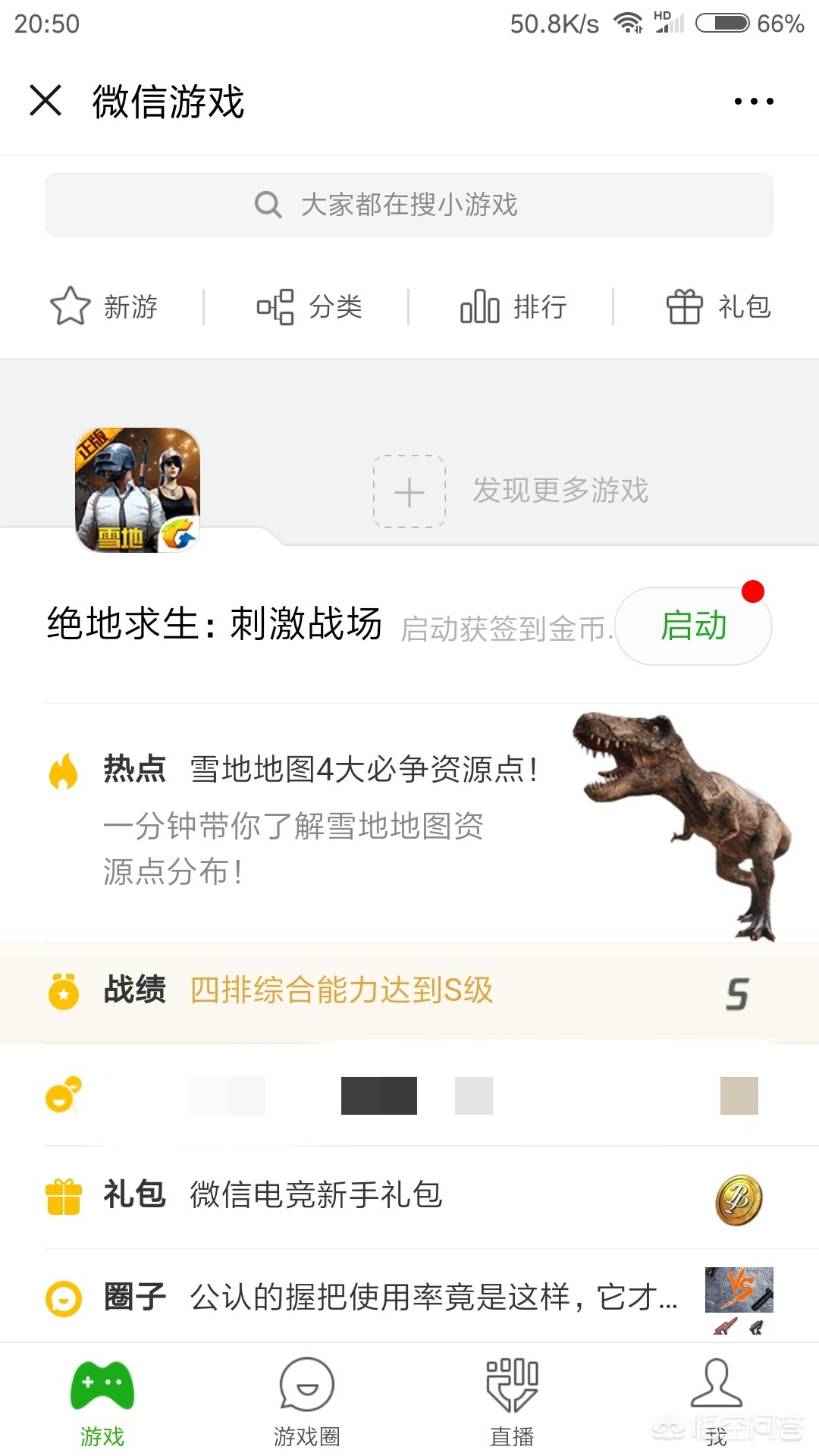View the 战绩 S-level stats row
819x1456 pixels.
click(x=409, y=990)
